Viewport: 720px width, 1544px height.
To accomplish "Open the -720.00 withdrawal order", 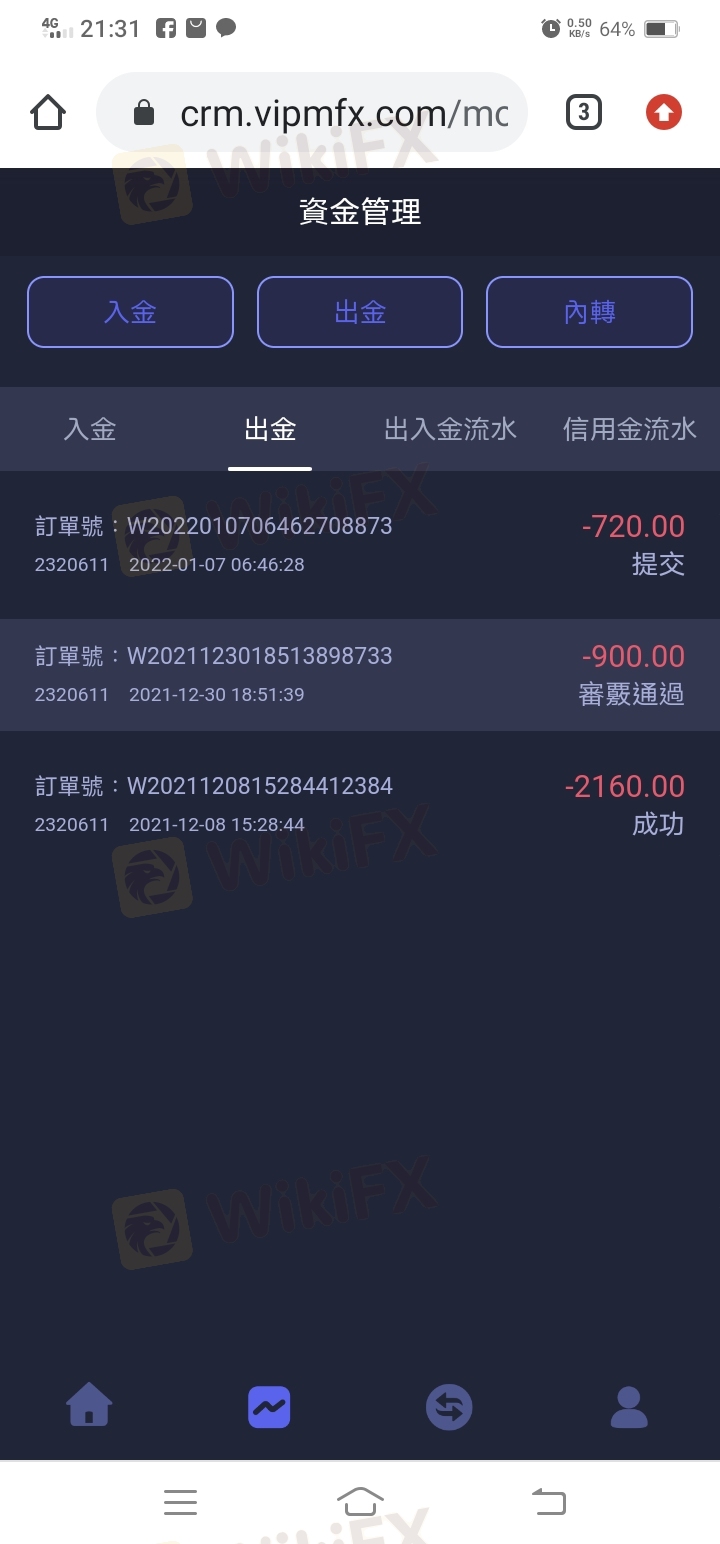I will [x=360, y=544].
